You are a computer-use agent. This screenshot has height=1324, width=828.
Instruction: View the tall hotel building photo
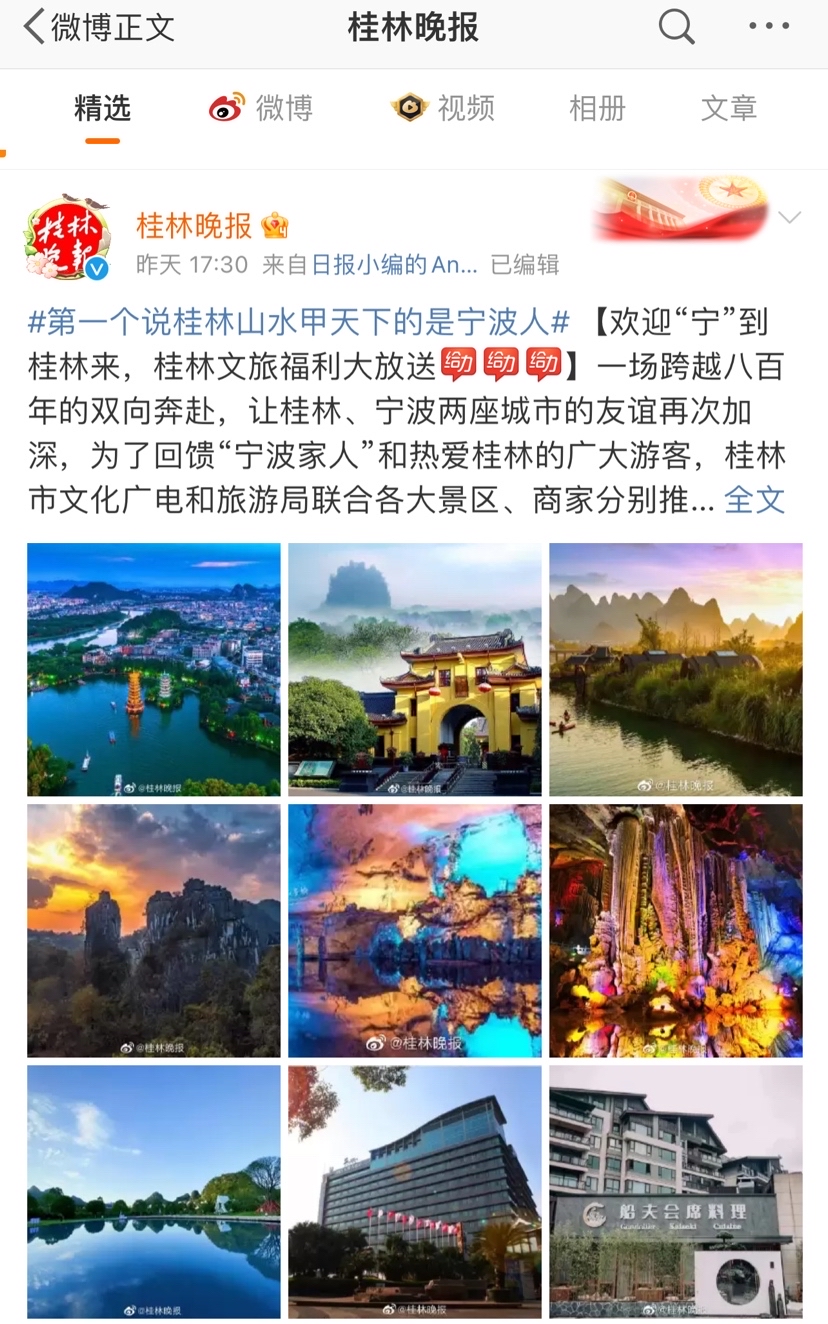pyautogui.click(x=415, y=1191)
